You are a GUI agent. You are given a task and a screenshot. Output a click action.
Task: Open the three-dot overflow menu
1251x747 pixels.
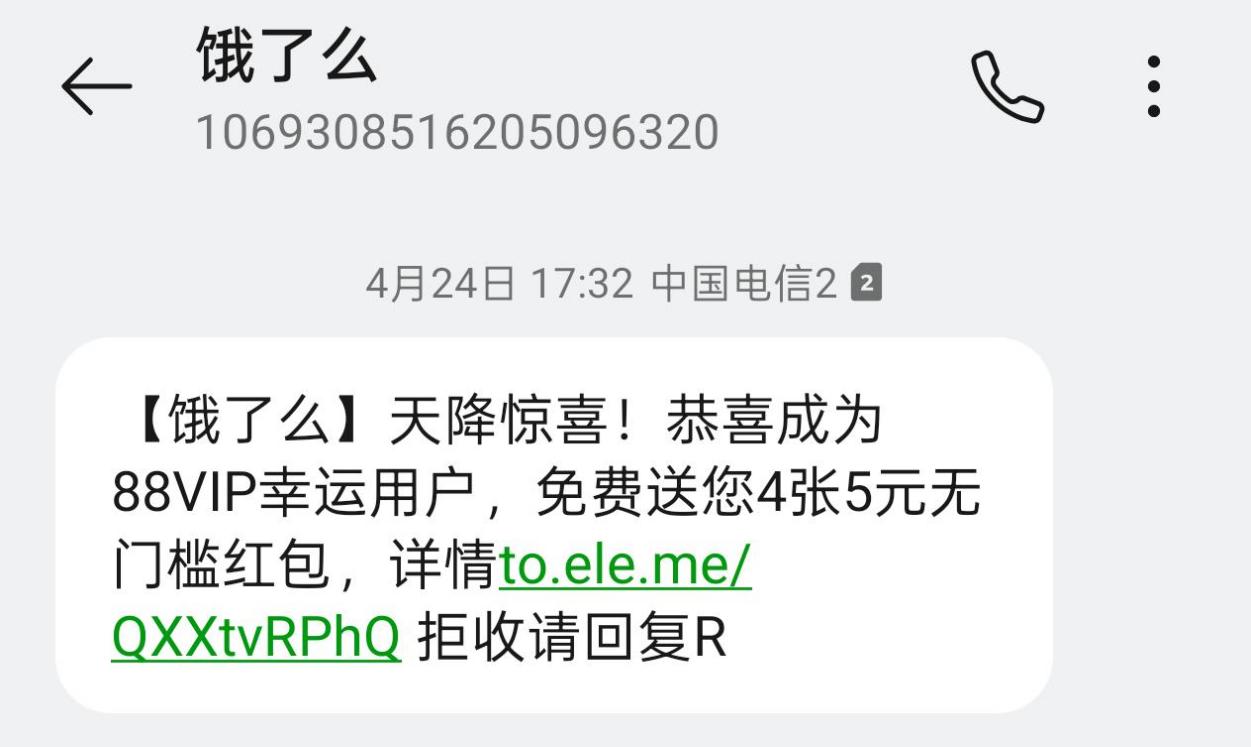pos(1153,87)
